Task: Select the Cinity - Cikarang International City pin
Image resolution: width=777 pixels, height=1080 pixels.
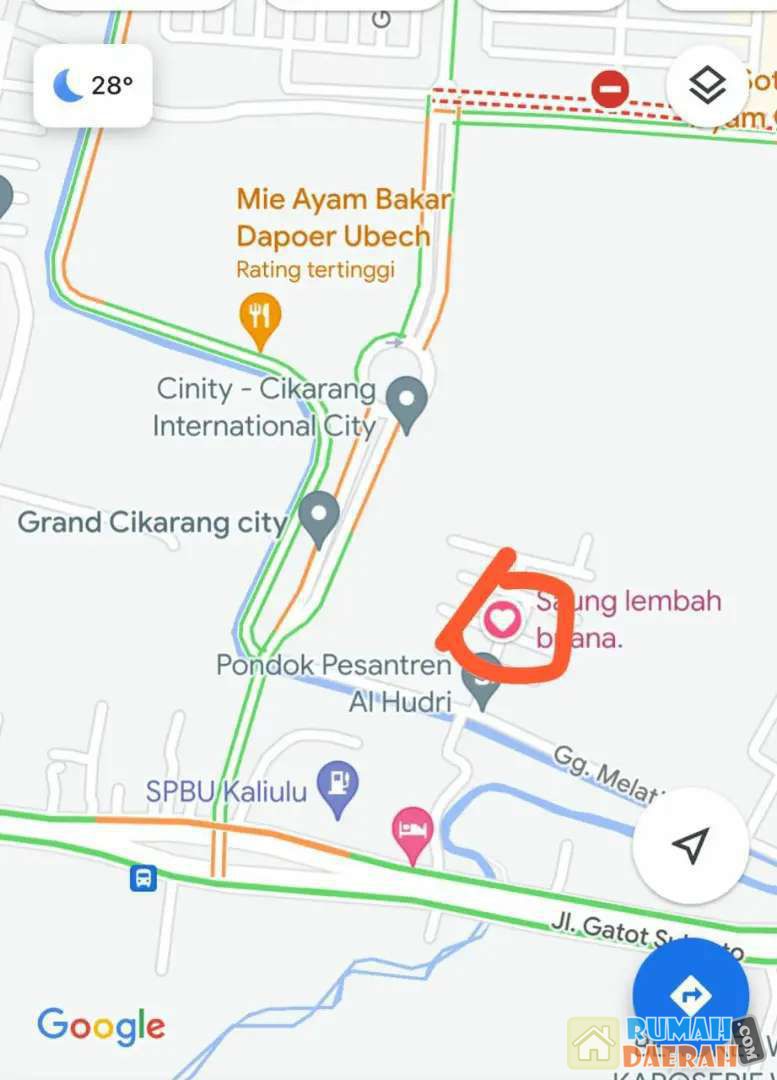Action: point(406,401)
